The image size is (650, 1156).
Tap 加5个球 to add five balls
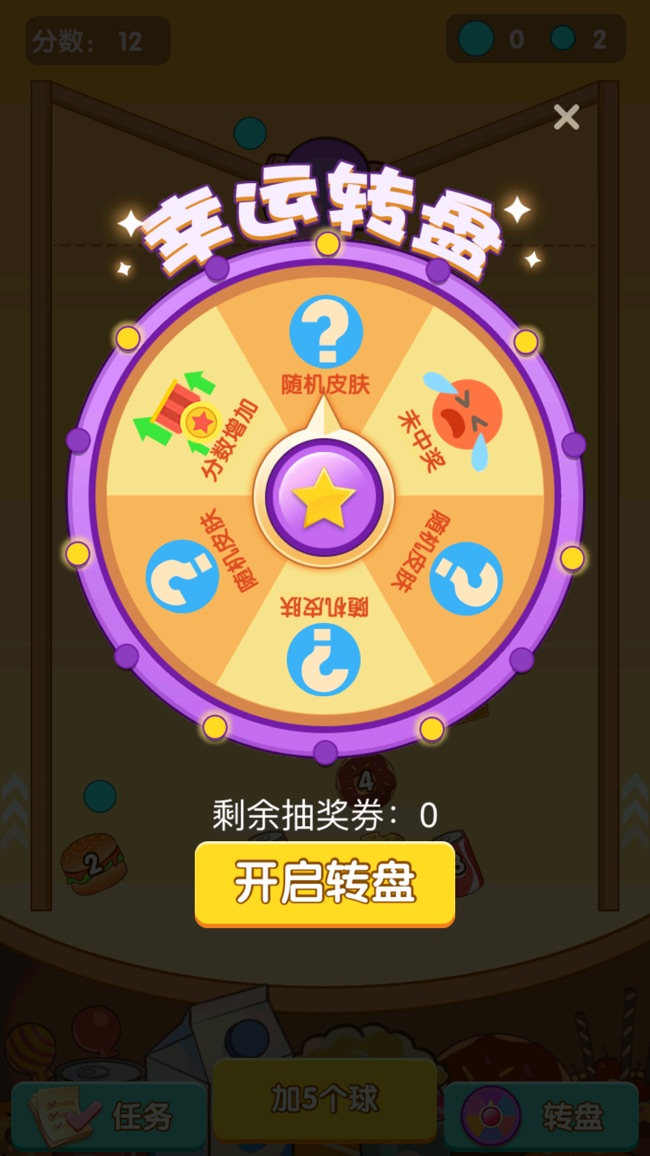[x=325, y=1099]
